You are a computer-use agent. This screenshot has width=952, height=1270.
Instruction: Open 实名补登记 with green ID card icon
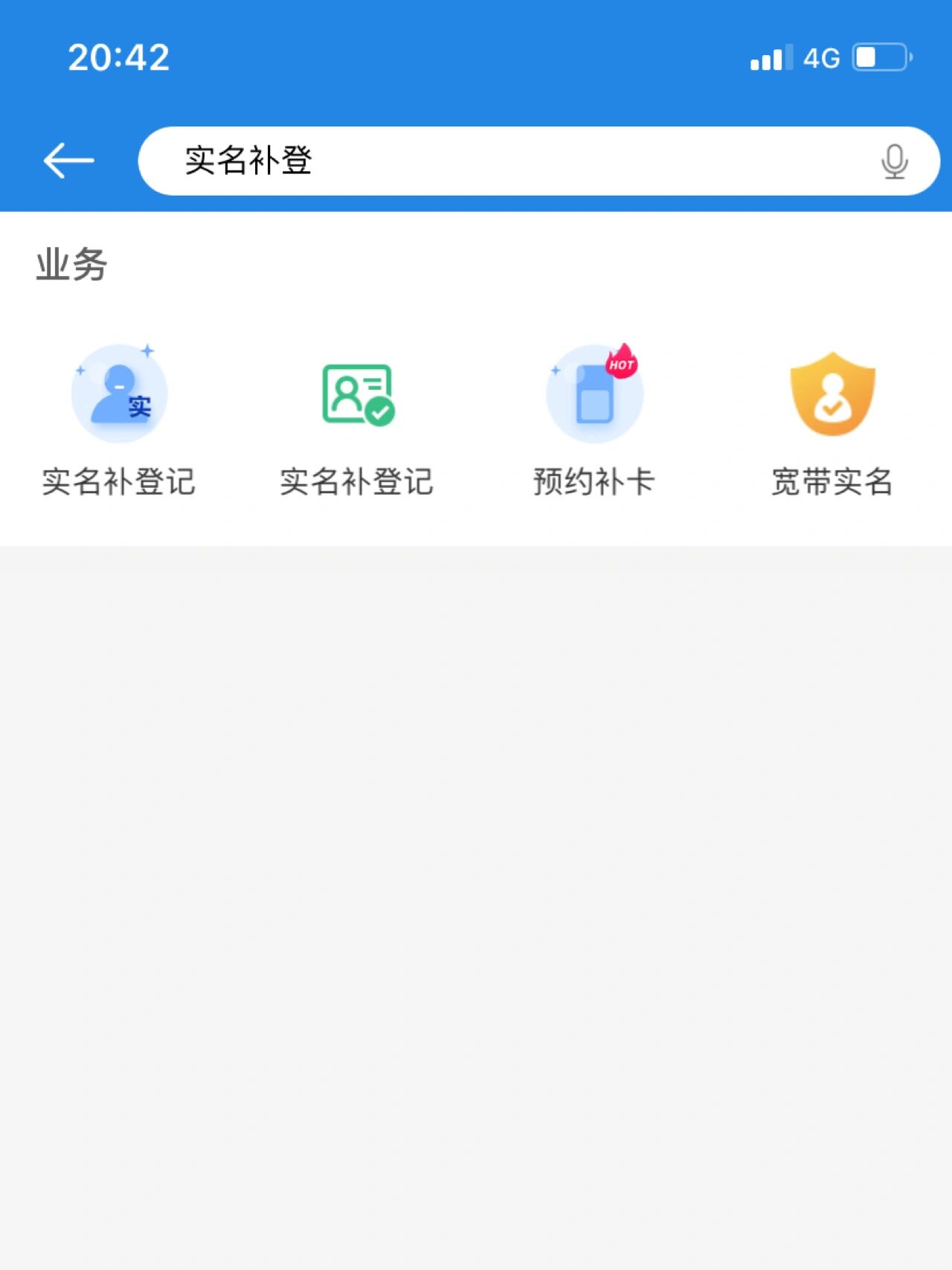coord(357,421)
